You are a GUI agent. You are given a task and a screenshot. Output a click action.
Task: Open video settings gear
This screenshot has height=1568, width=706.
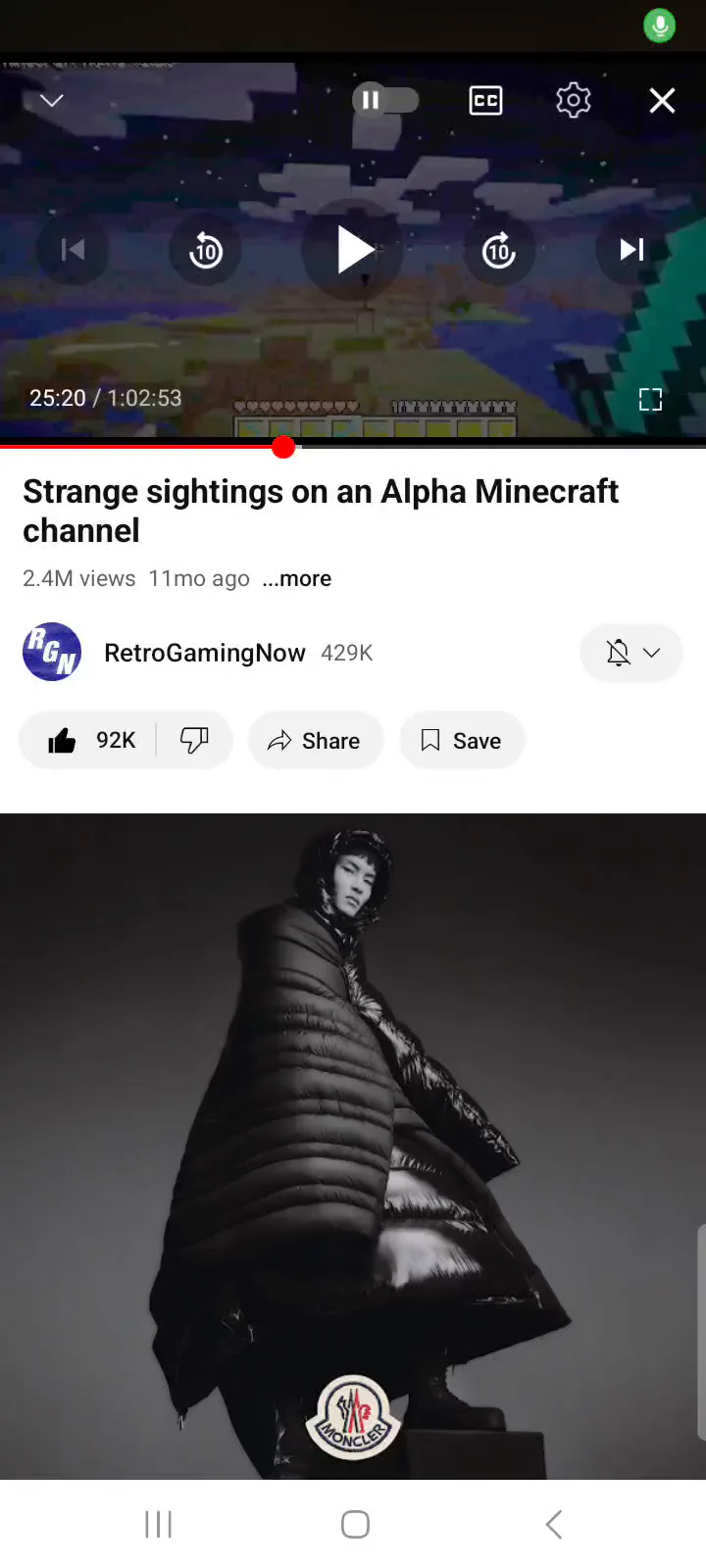pyautogui.click(x=574, y=100)
